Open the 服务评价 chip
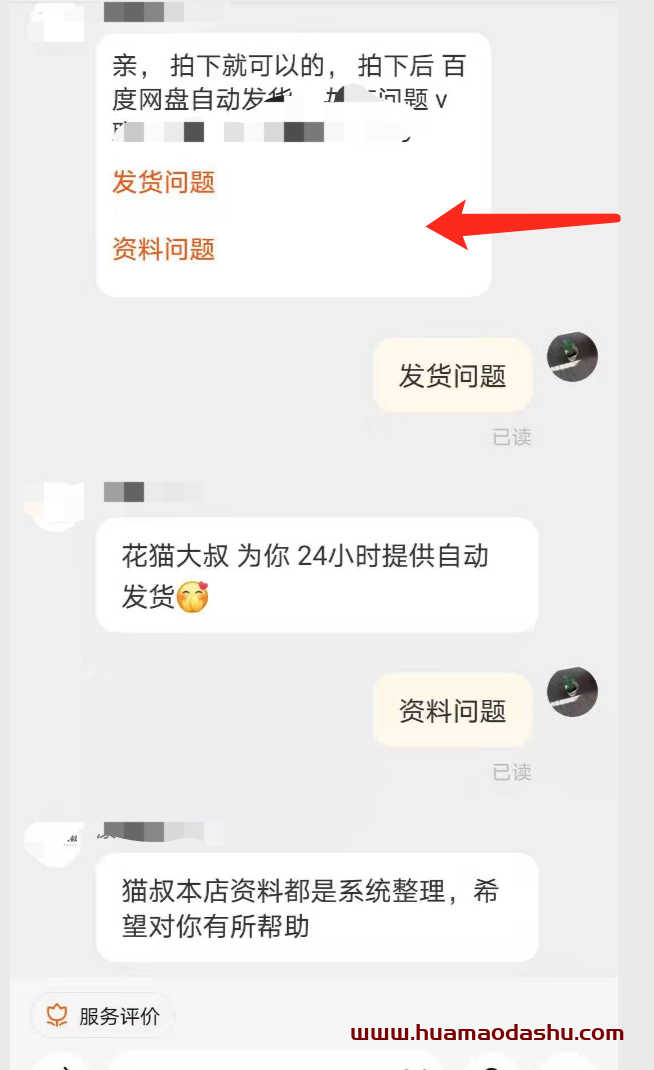Viewport: 654px width, 1070px height. click(103, 1017)
